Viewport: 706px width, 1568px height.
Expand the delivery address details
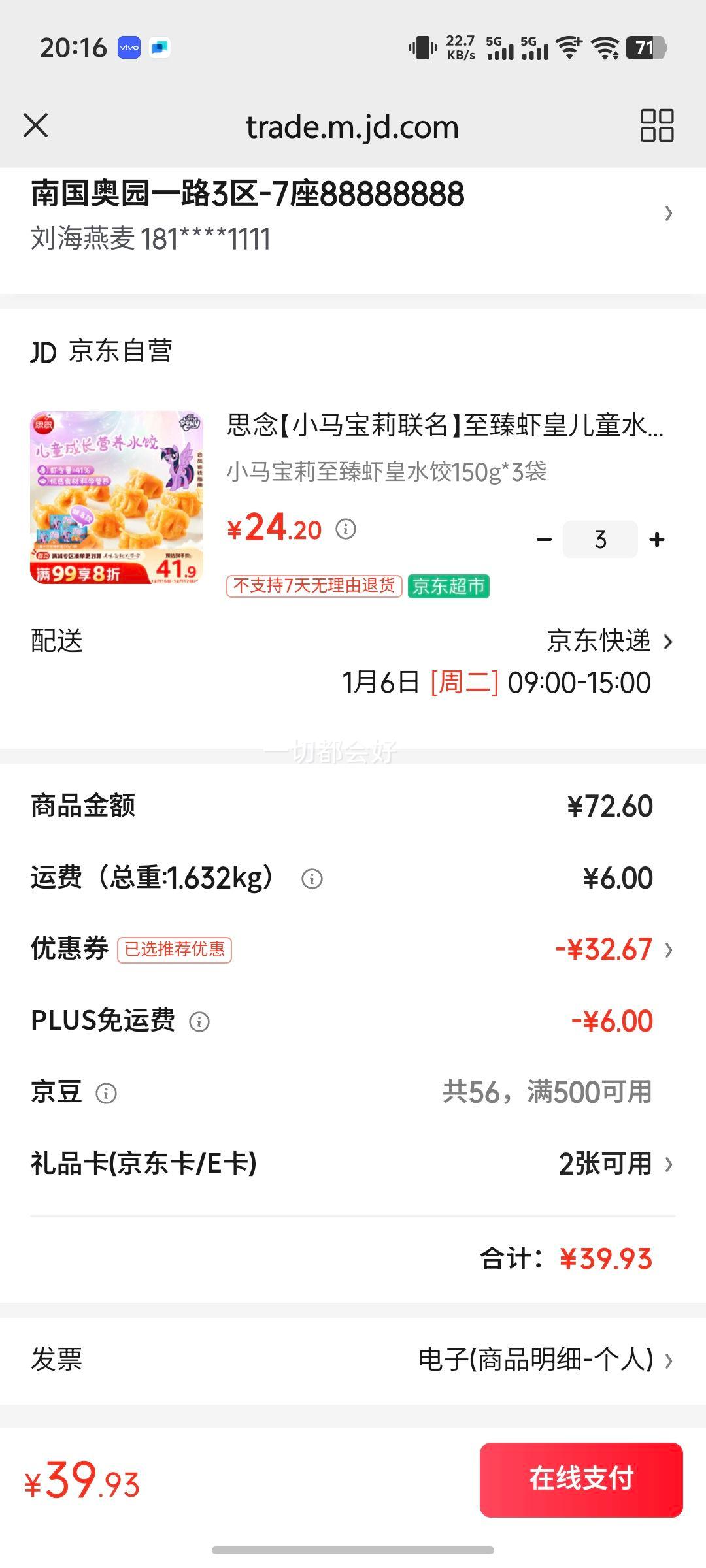click(x=669, y=214)
